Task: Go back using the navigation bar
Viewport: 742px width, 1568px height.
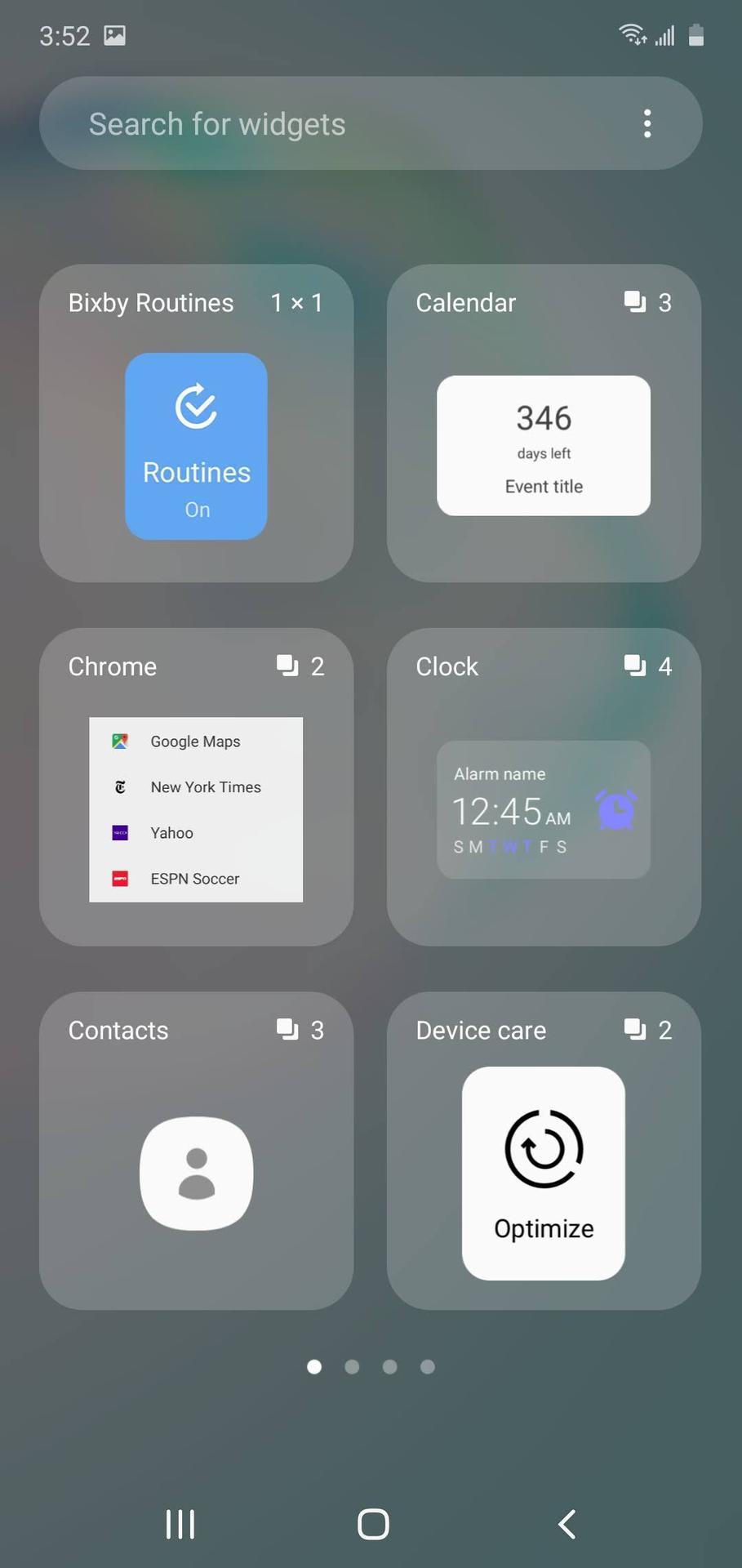Action: [566, 1524]
